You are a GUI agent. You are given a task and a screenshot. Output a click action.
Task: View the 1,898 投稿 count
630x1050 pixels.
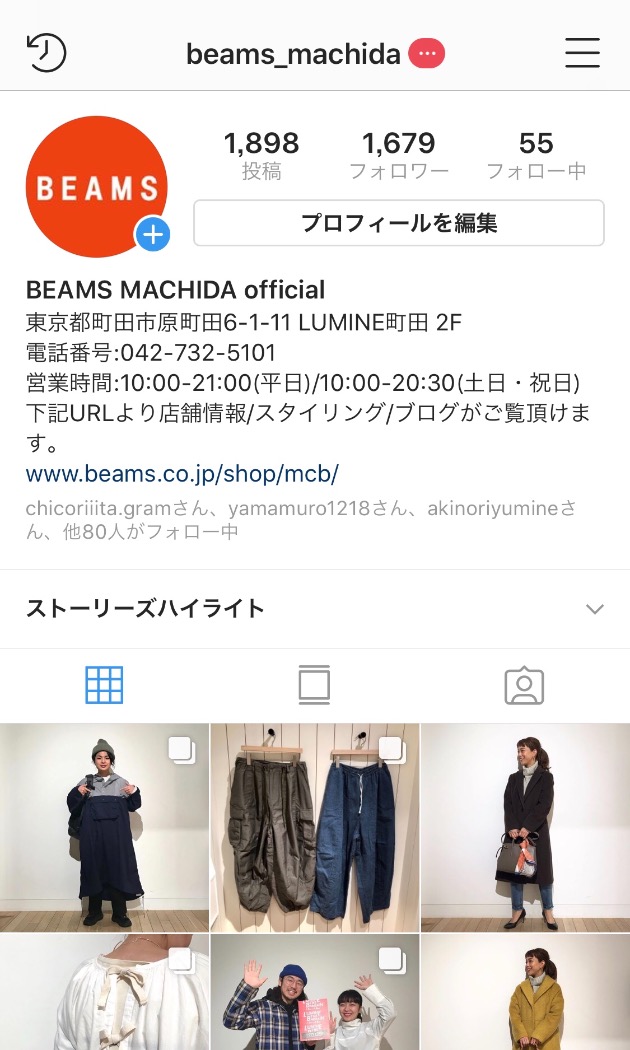(x=261, y=155)
